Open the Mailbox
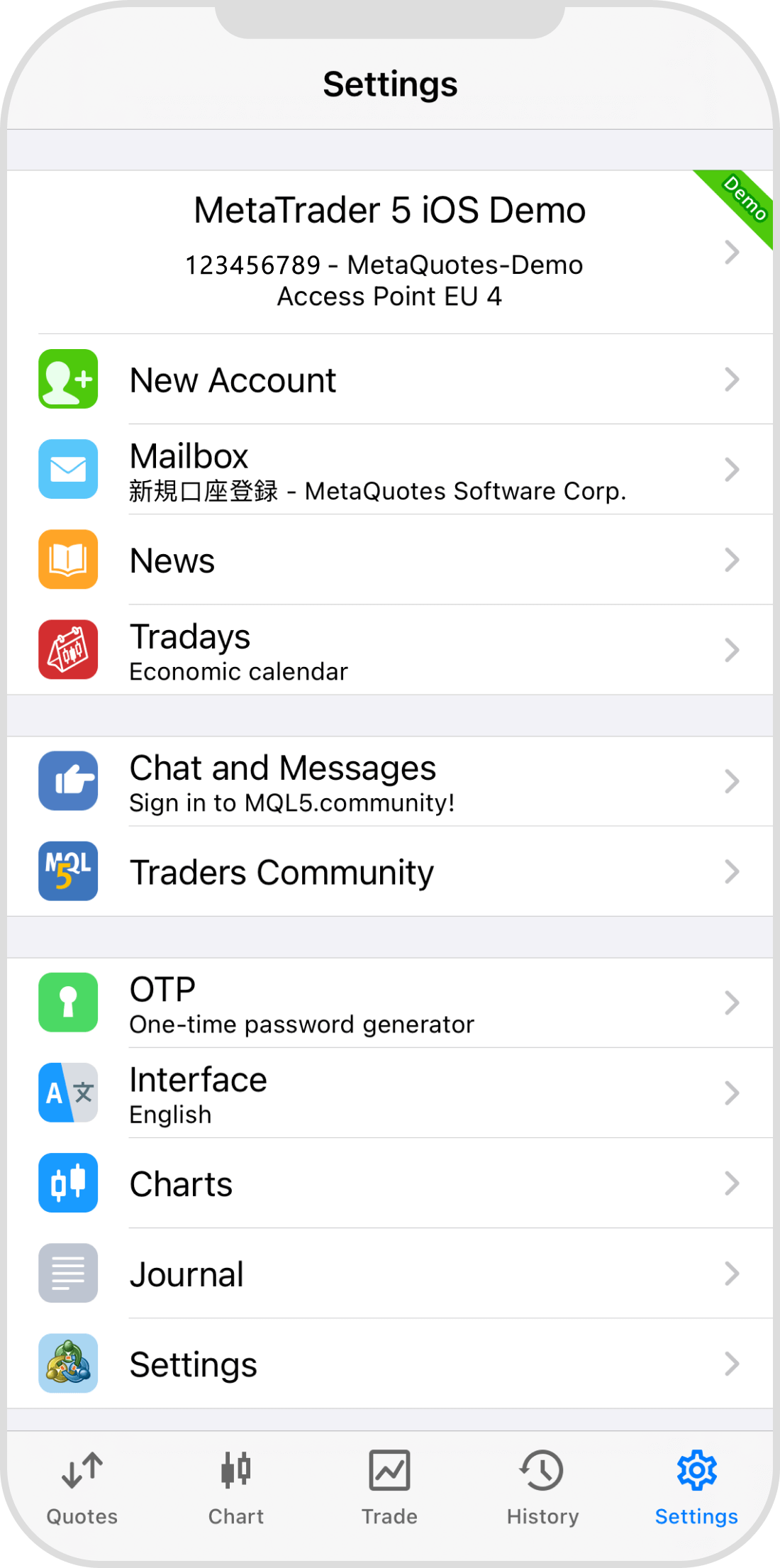Image resolution: width=780 pixels, height=1568 pixels. click(x=389, y=470)
